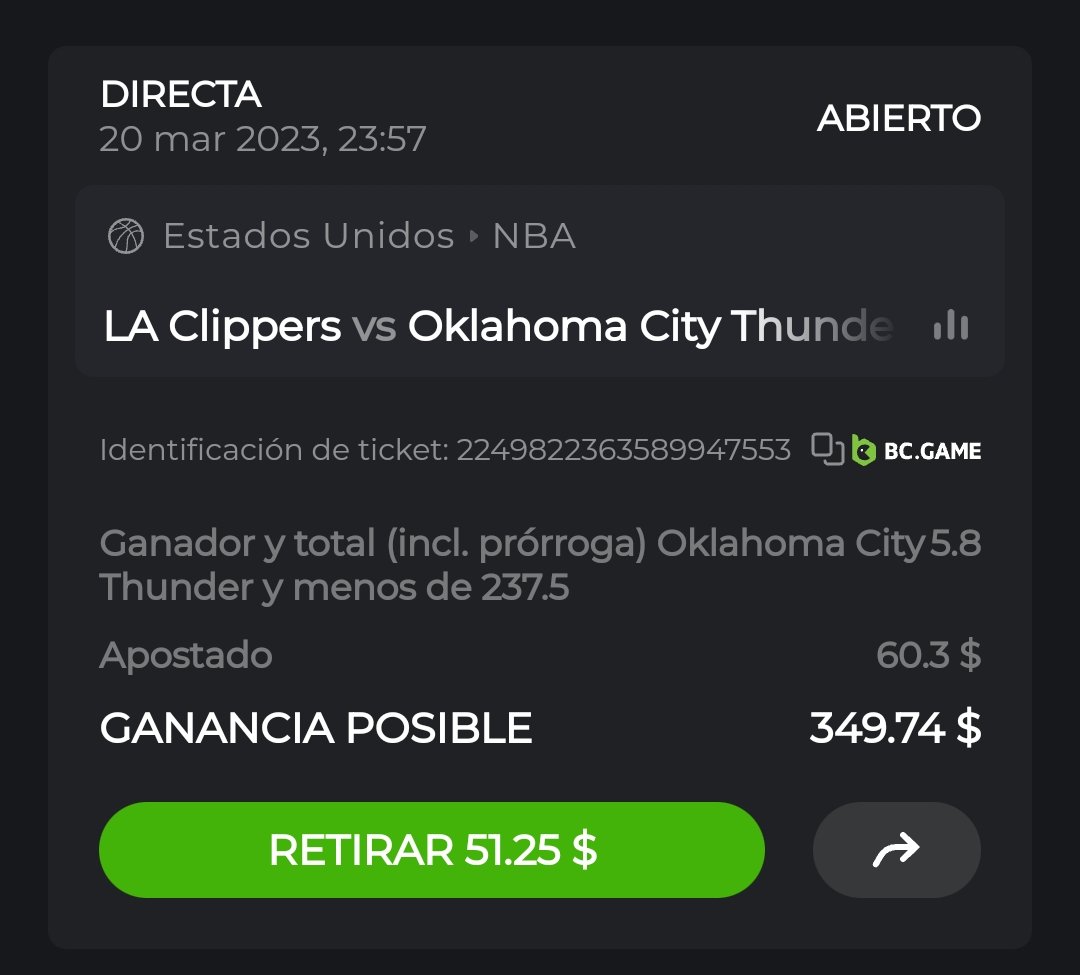Viewport: 1080px width, 975px height.
Task: Open statistics for Clippers vs Thunder
Action: pos(950,326)
